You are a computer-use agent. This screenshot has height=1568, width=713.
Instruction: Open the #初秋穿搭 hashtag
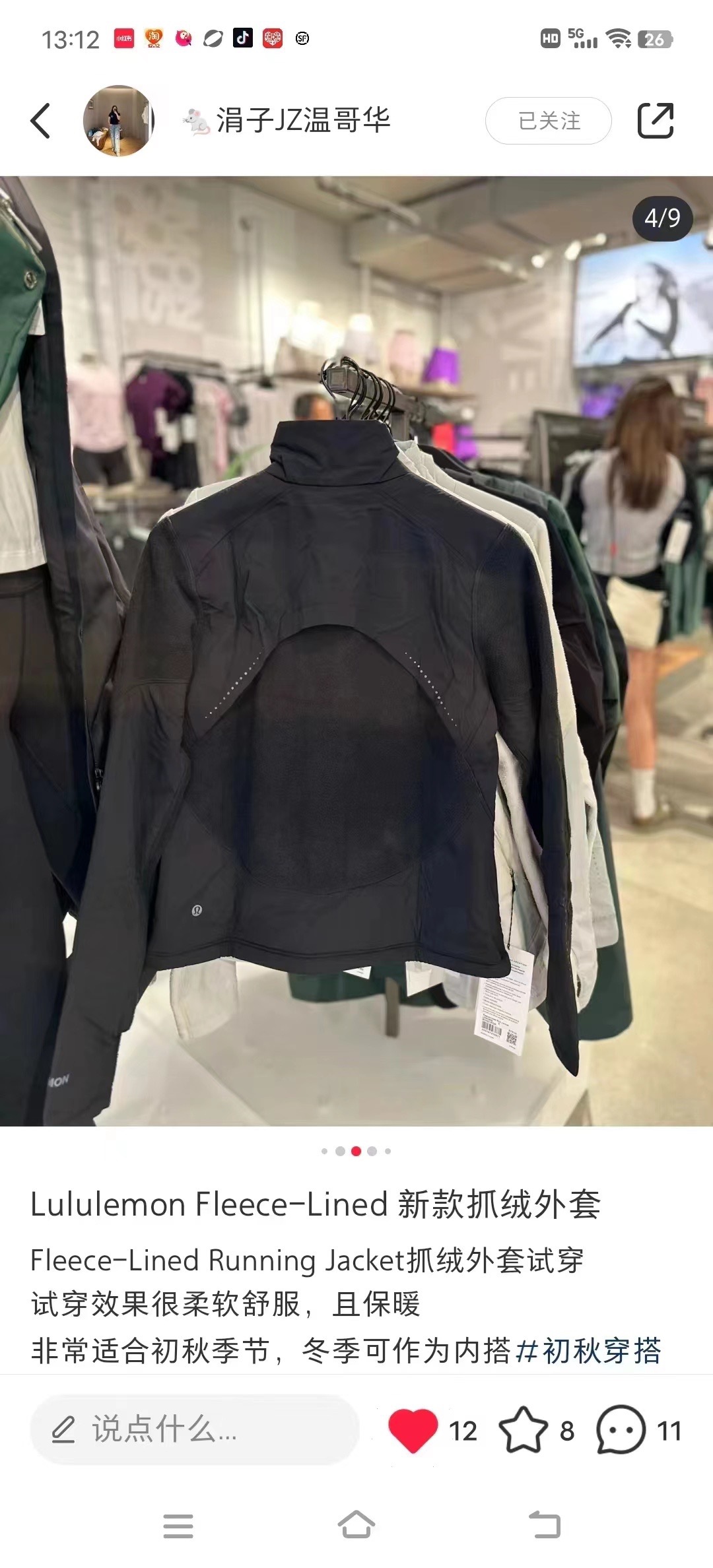tap(588, 1351)
